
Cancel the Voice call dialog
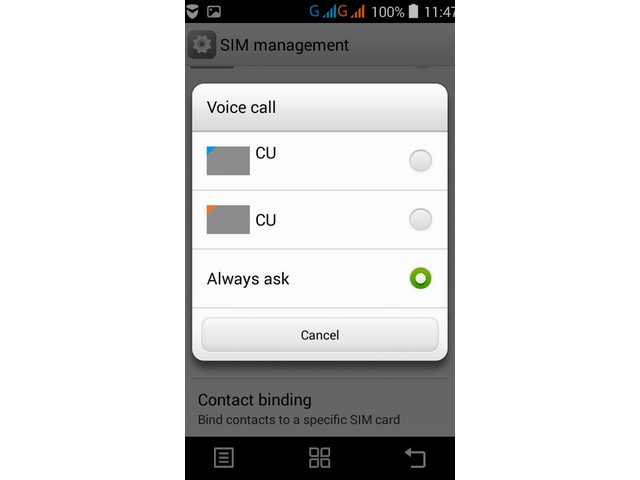(x=320, y=335)
